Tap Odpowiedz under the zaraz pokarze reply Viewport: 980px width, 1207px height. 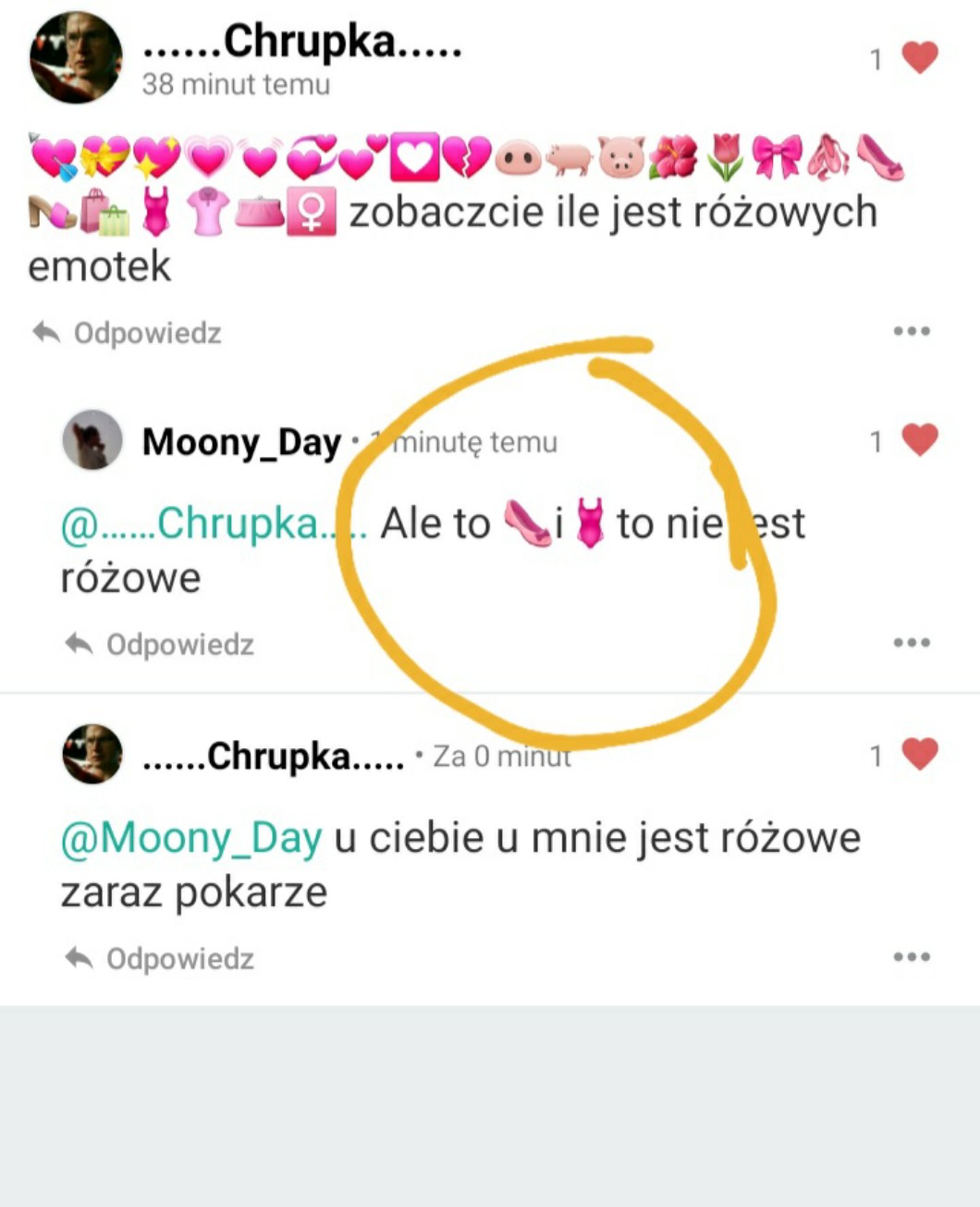[x=160, y=958]
